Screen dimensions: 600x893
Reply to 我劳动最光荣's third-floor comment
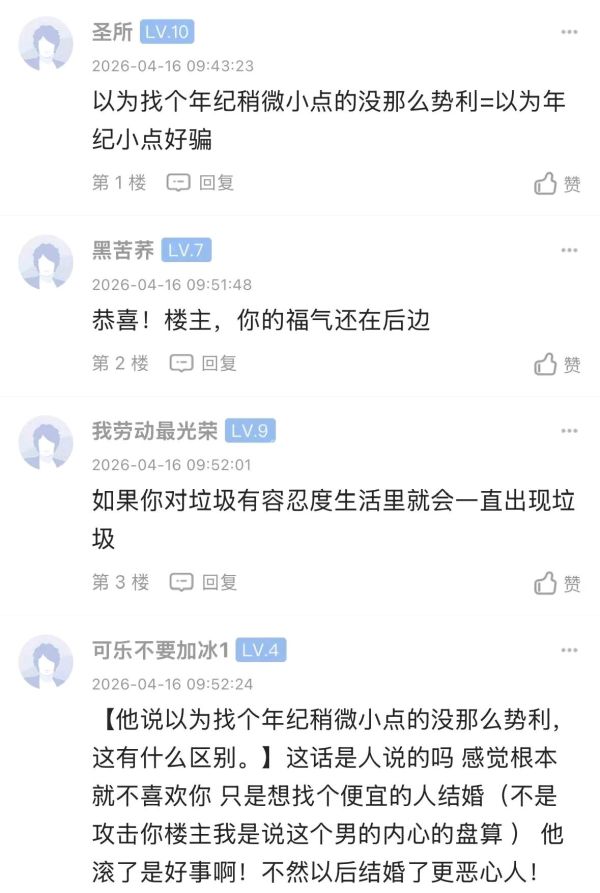point(204,582)
